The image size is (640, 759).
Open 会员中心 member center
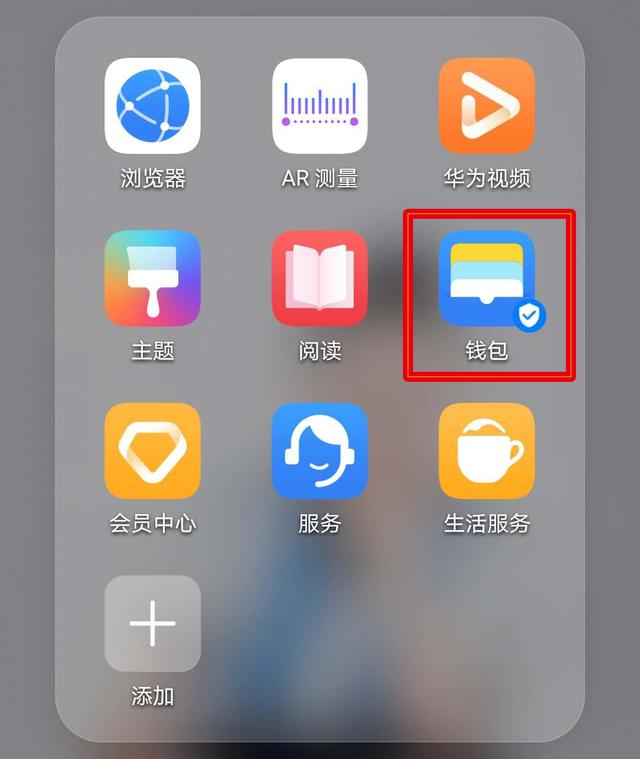tap(153, 451)
